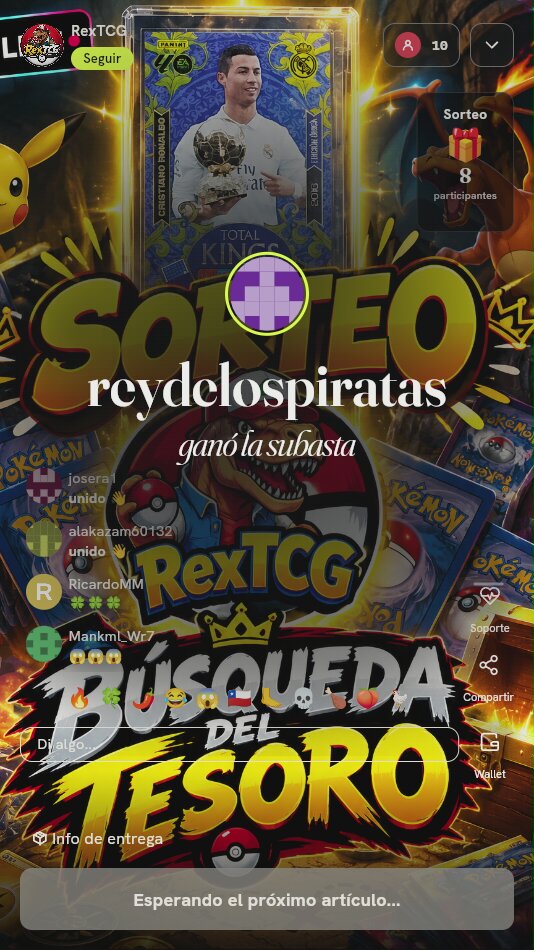Share the stream with Compartir
Viewport: 534px width, 950px height.
[489, 678]
